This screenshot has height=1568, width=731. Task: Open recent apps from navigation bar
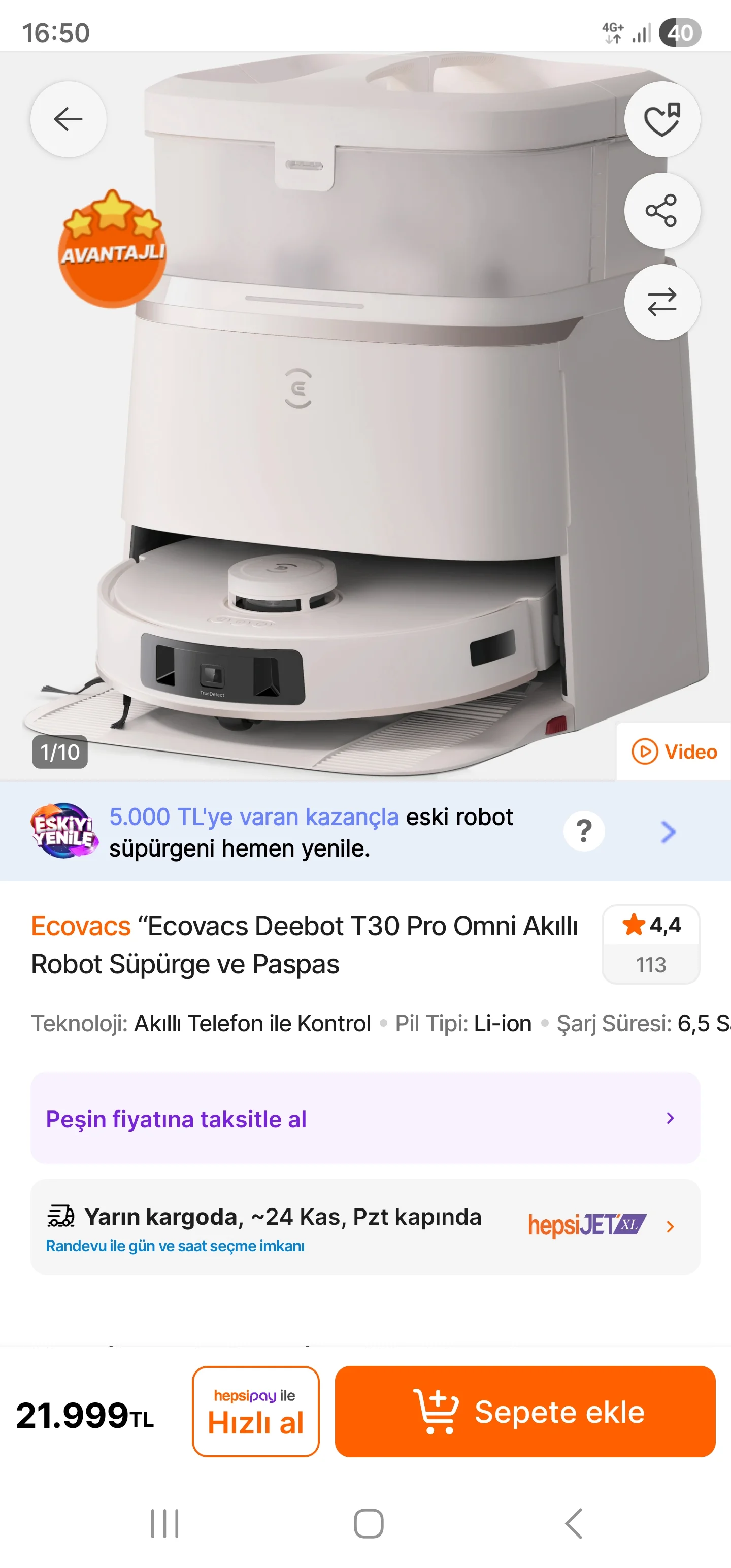point(164,1523)
